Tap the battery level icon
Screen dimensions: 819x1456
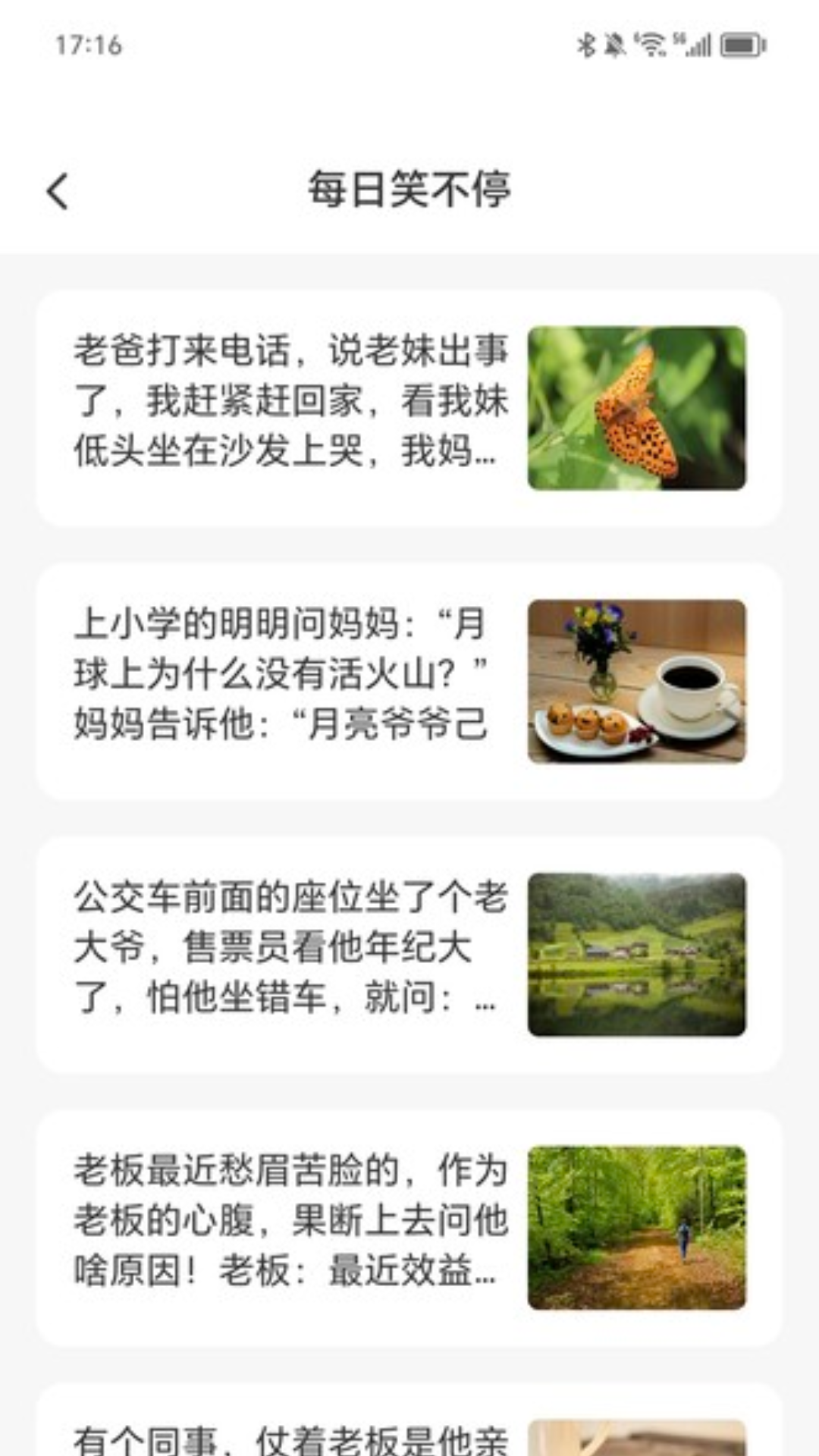[x=739, y=45]
